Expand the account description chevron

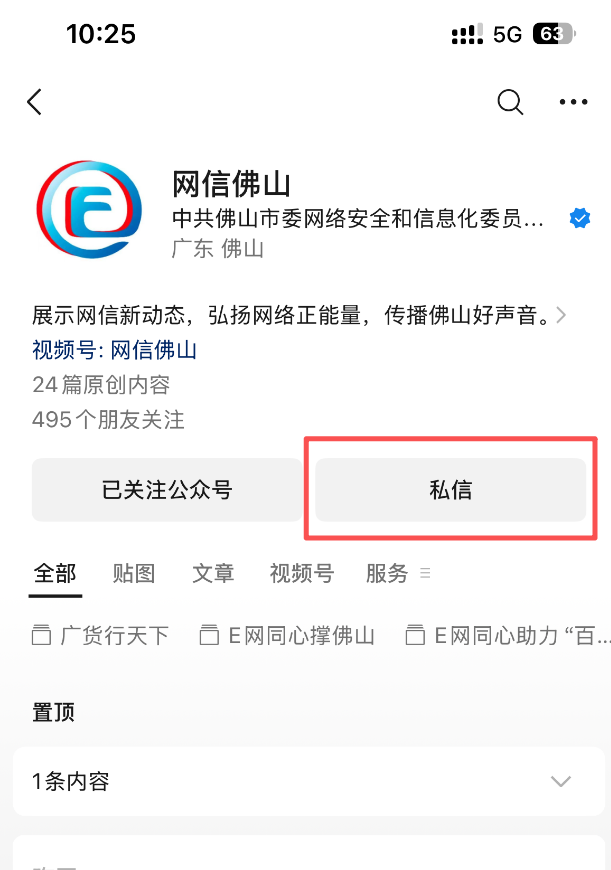click(x=561, y=316)
